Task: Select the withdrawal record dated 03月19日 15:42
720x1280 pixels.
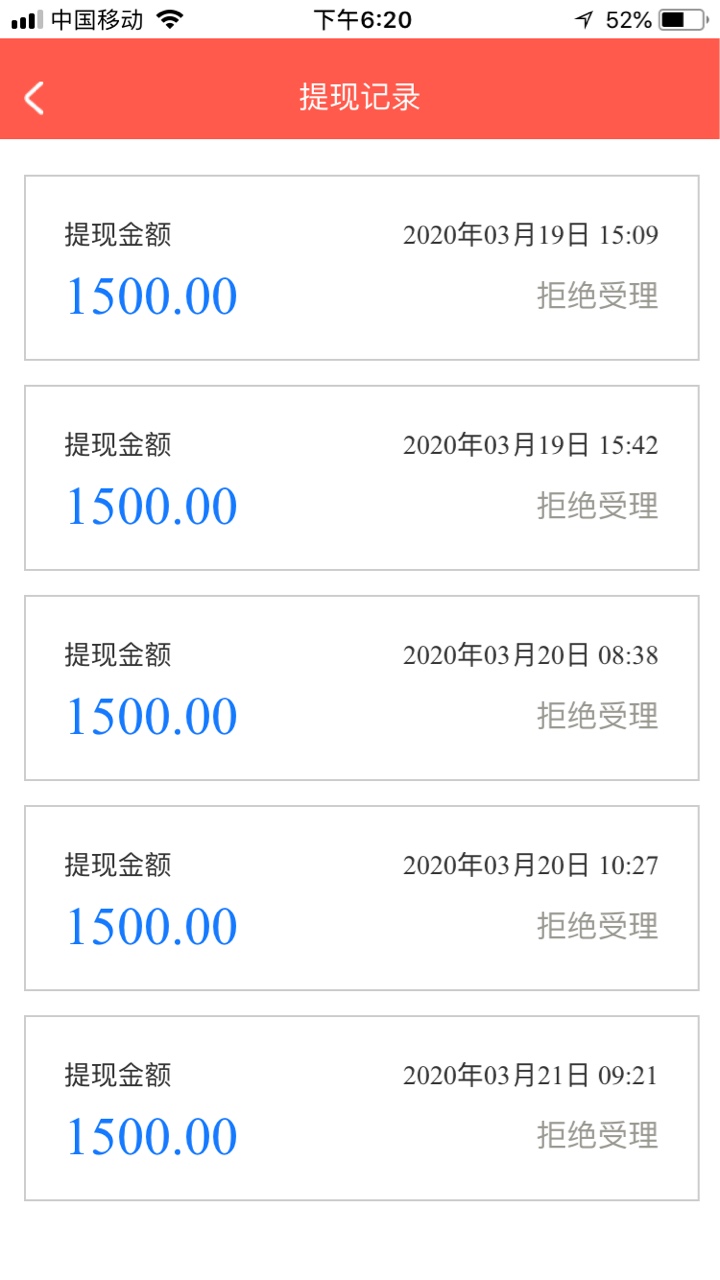Action: click(361, 477)
